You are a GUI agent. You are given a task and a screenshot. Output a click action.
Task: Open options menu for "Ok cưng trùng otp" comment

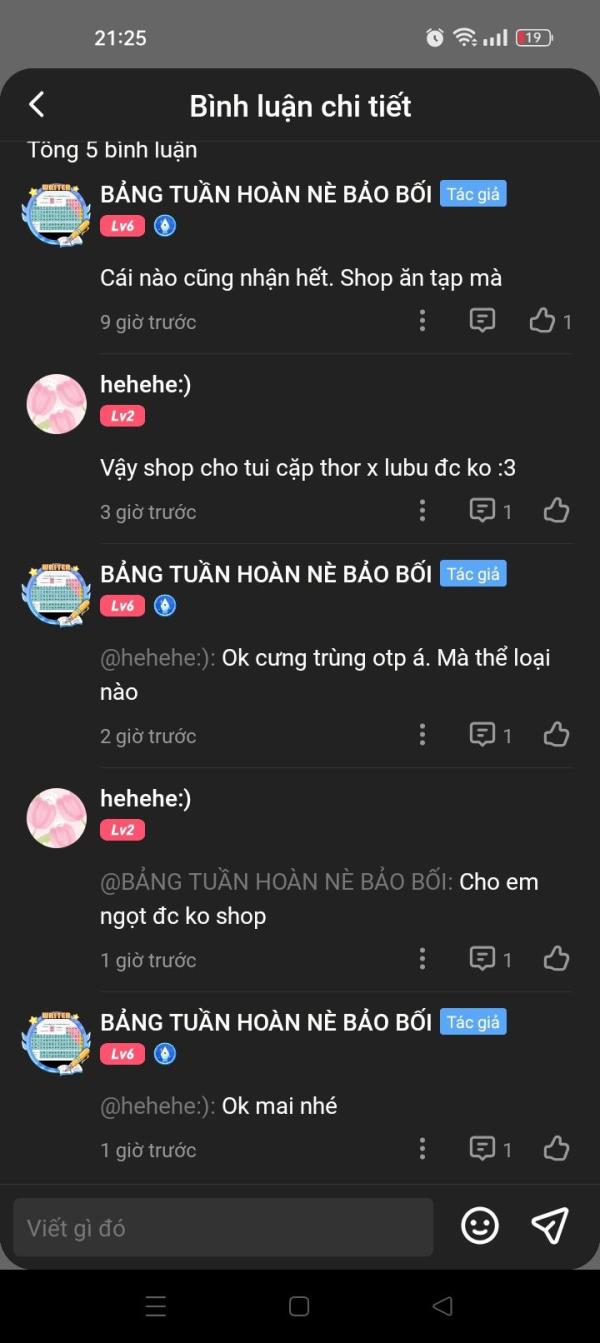pyautogui.click(x=422, y=735)
